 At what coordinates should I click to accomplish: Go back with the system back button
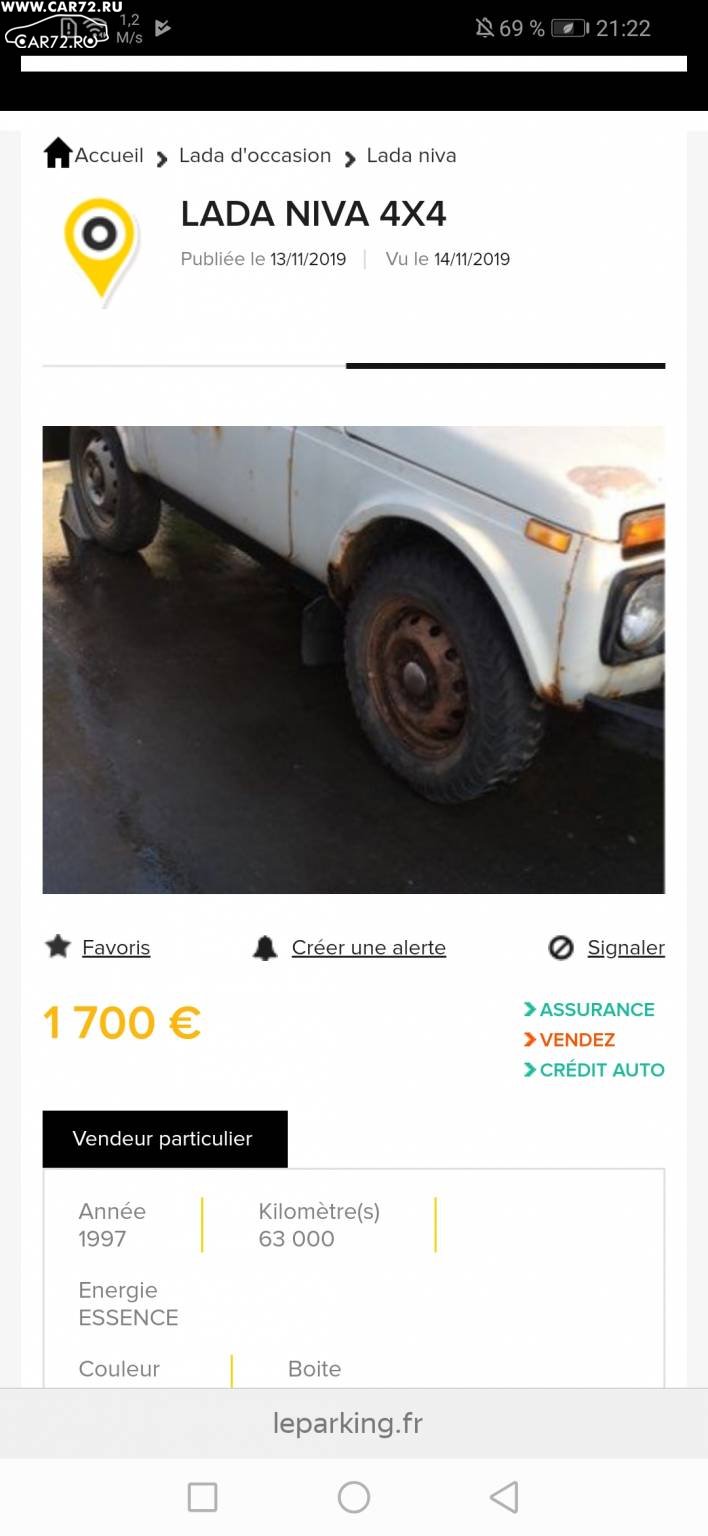[504, 1497]
